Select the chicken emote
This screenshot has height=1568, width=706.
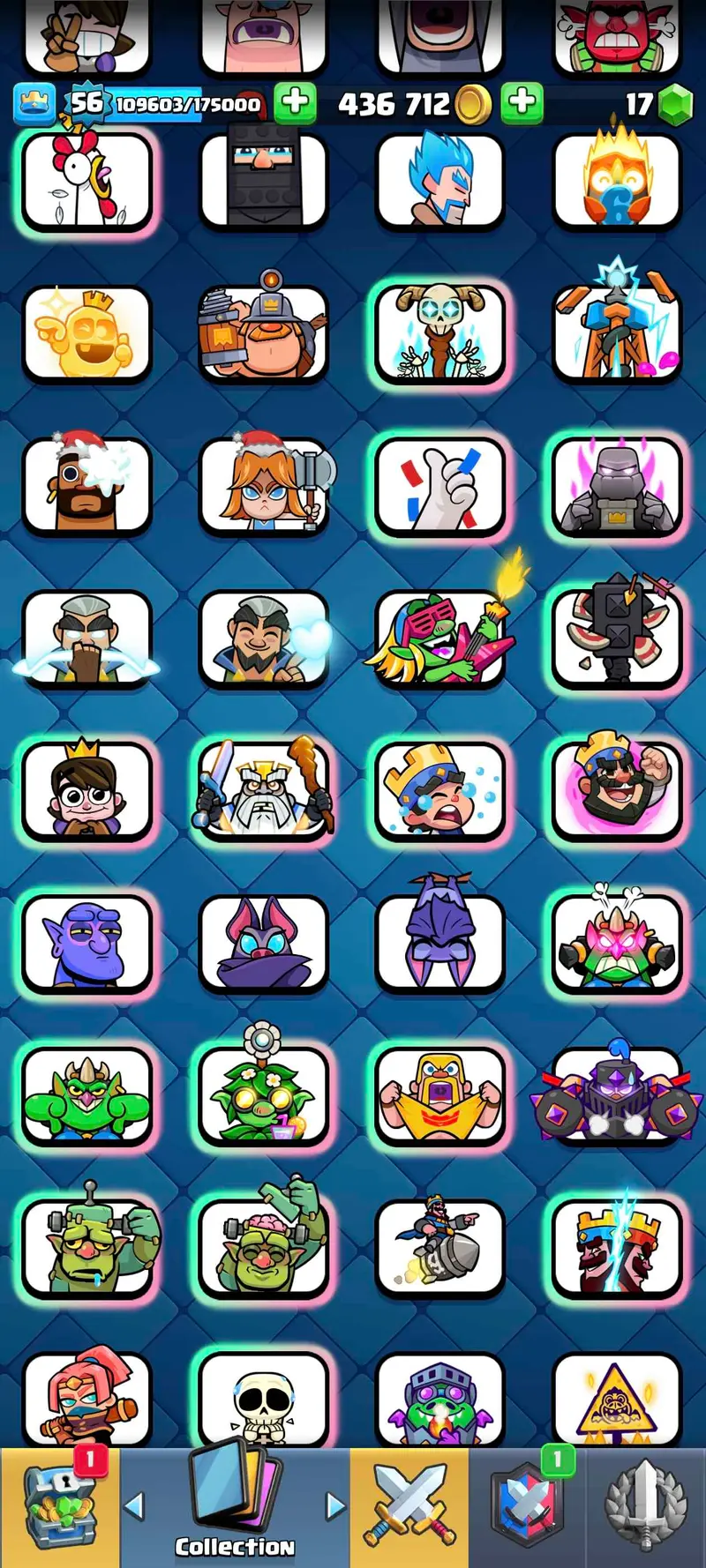(86, 182)
